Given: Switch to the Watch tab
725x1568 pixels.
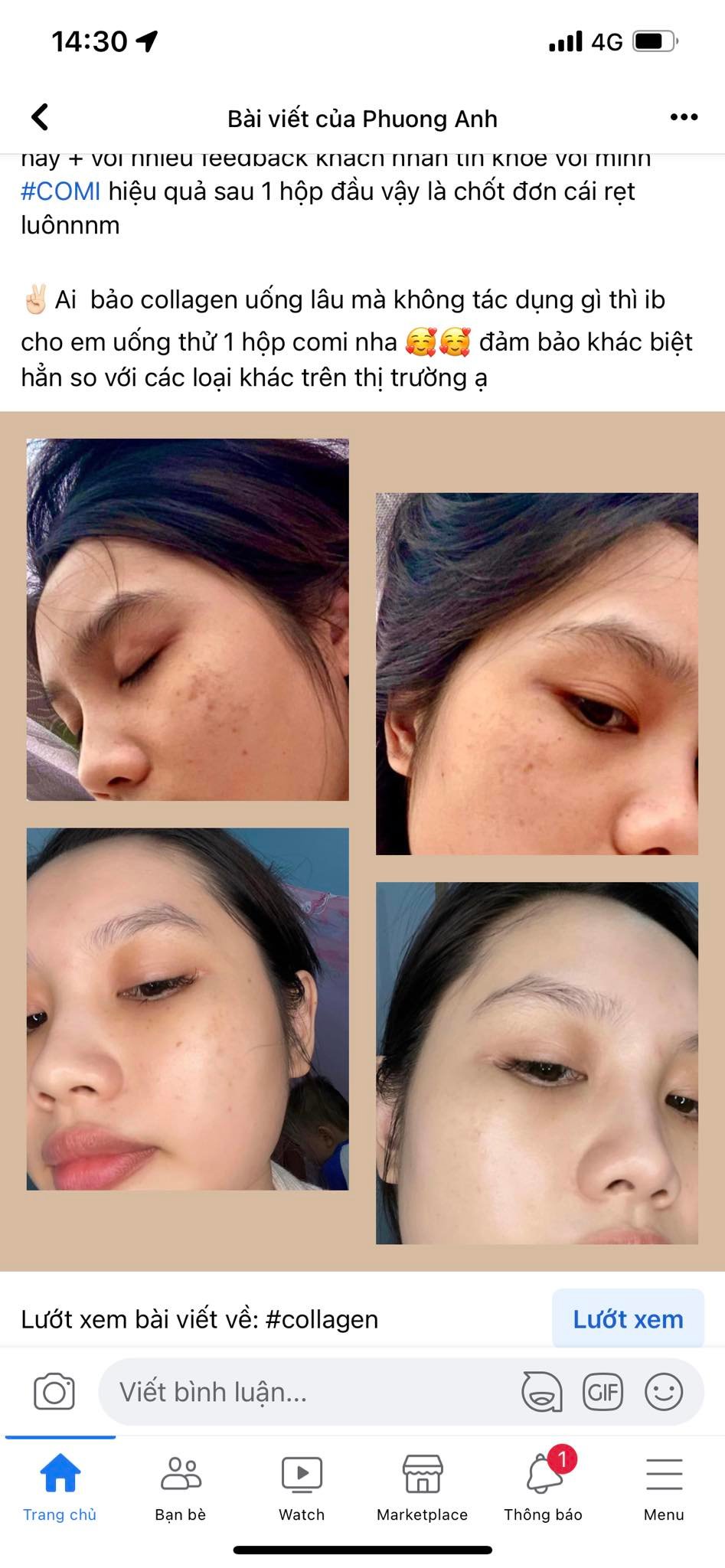Looking at the screenshot, I should 302,1487.
